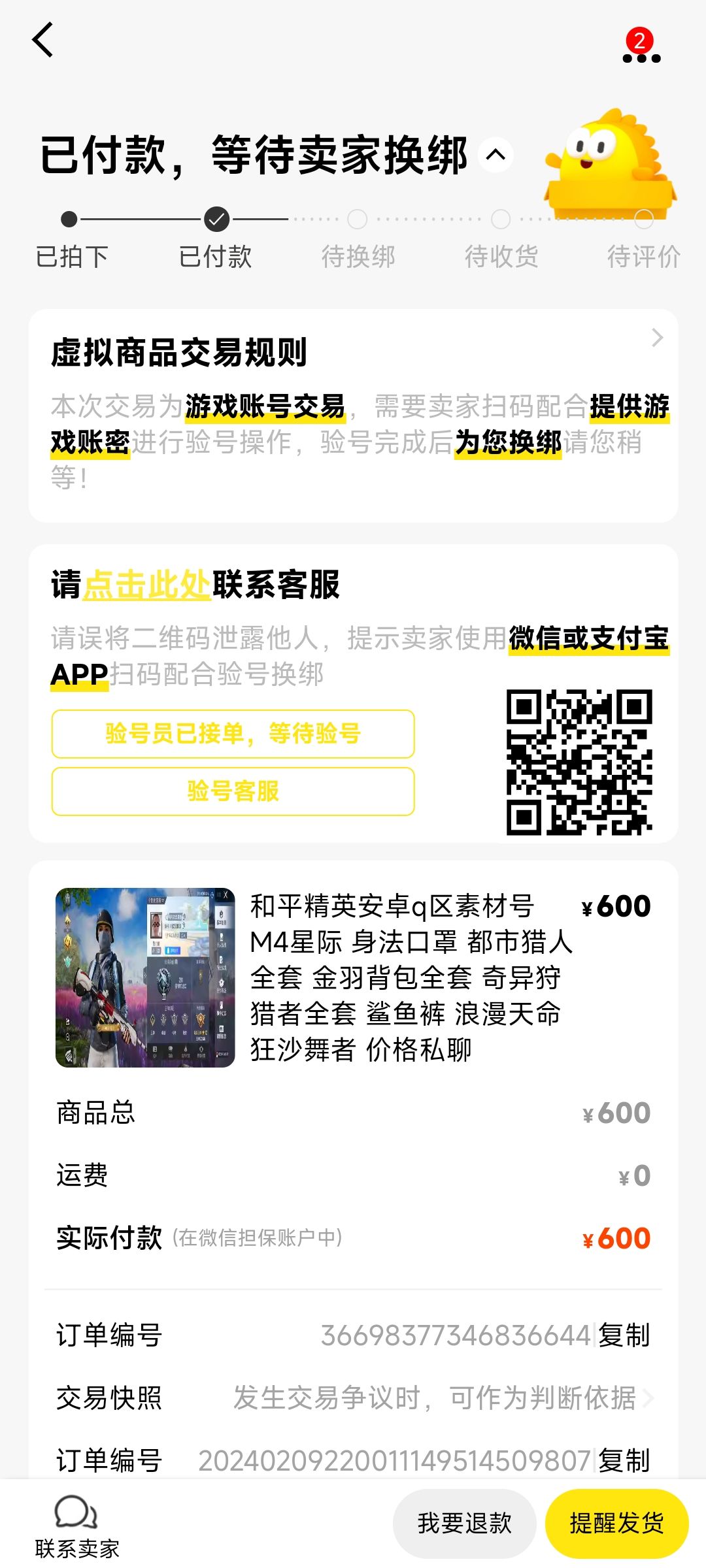
Task: Message the seller via 联系卖家
Action: point(76,1526)
